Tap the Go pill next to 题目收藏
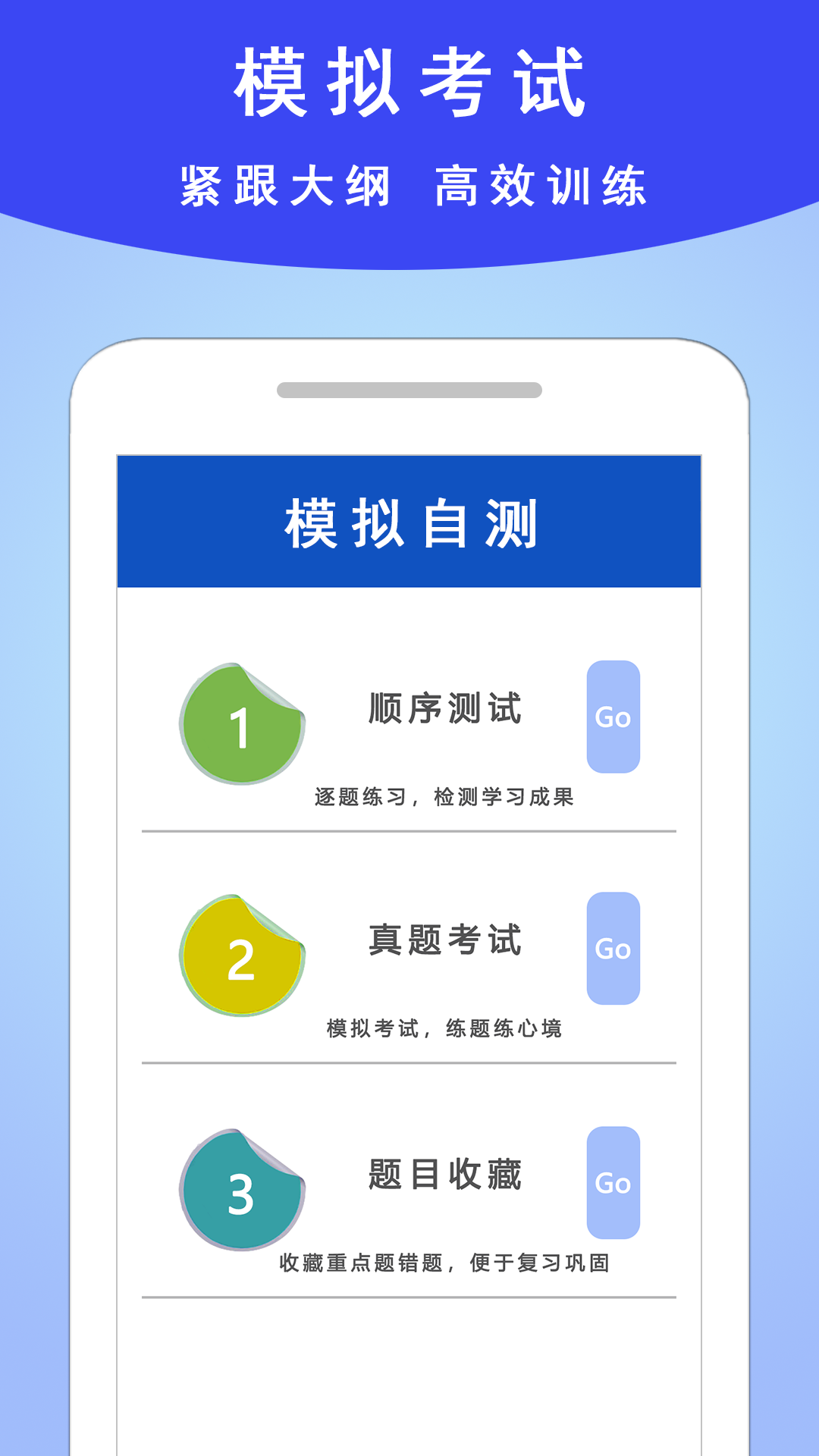This screenshot has height=1456, width=819. (616, 1181)
